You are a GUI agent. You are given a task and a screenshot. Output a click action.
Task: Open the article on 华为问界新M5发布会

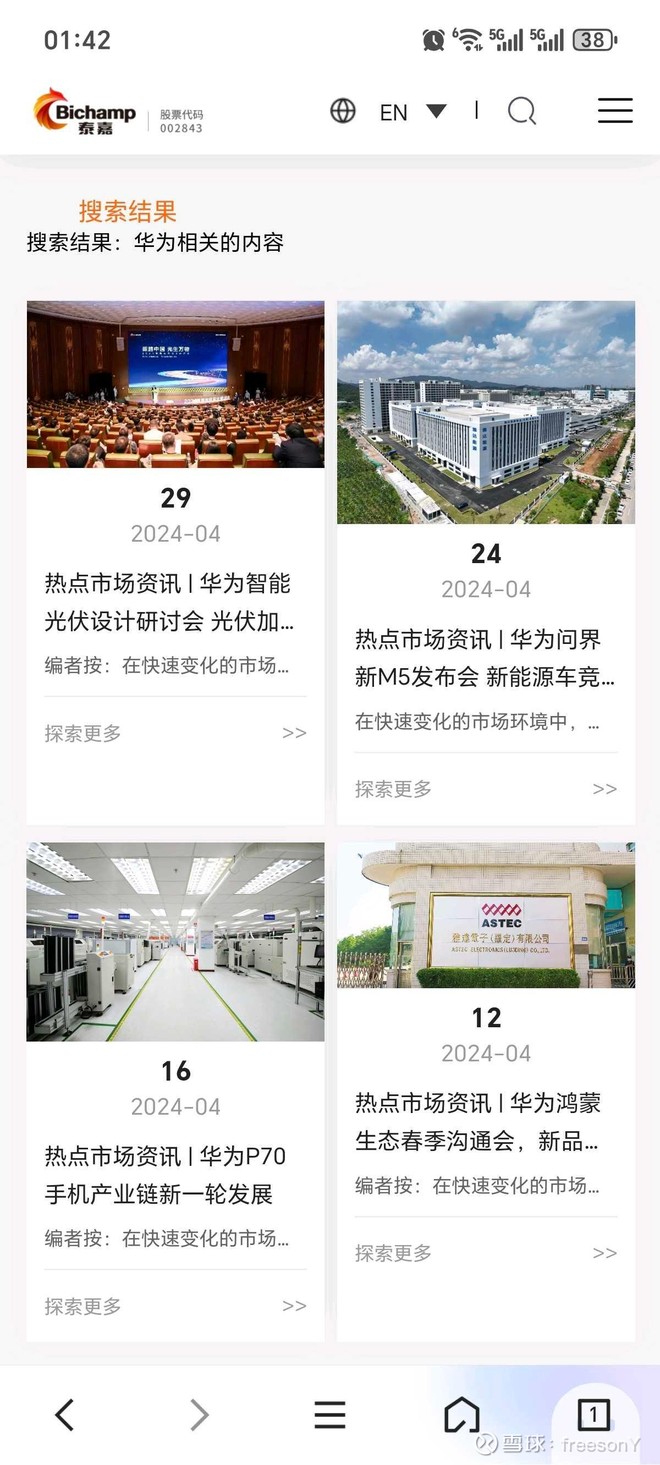pos(484,658)
